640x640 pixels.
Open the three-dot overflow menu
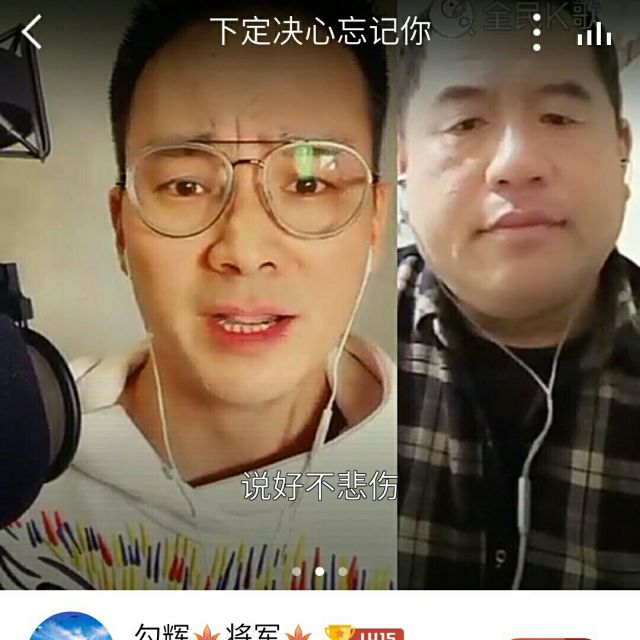(537, 33)
